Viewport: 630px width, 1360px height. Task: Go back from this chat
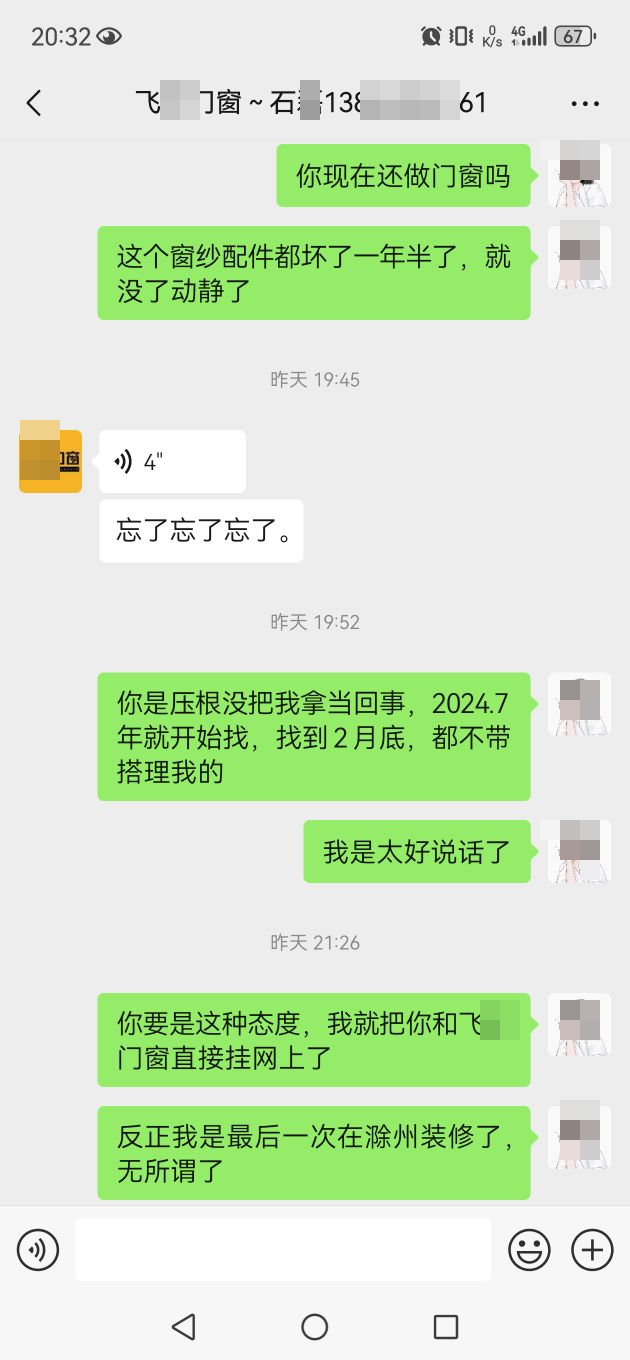point(34,102)
